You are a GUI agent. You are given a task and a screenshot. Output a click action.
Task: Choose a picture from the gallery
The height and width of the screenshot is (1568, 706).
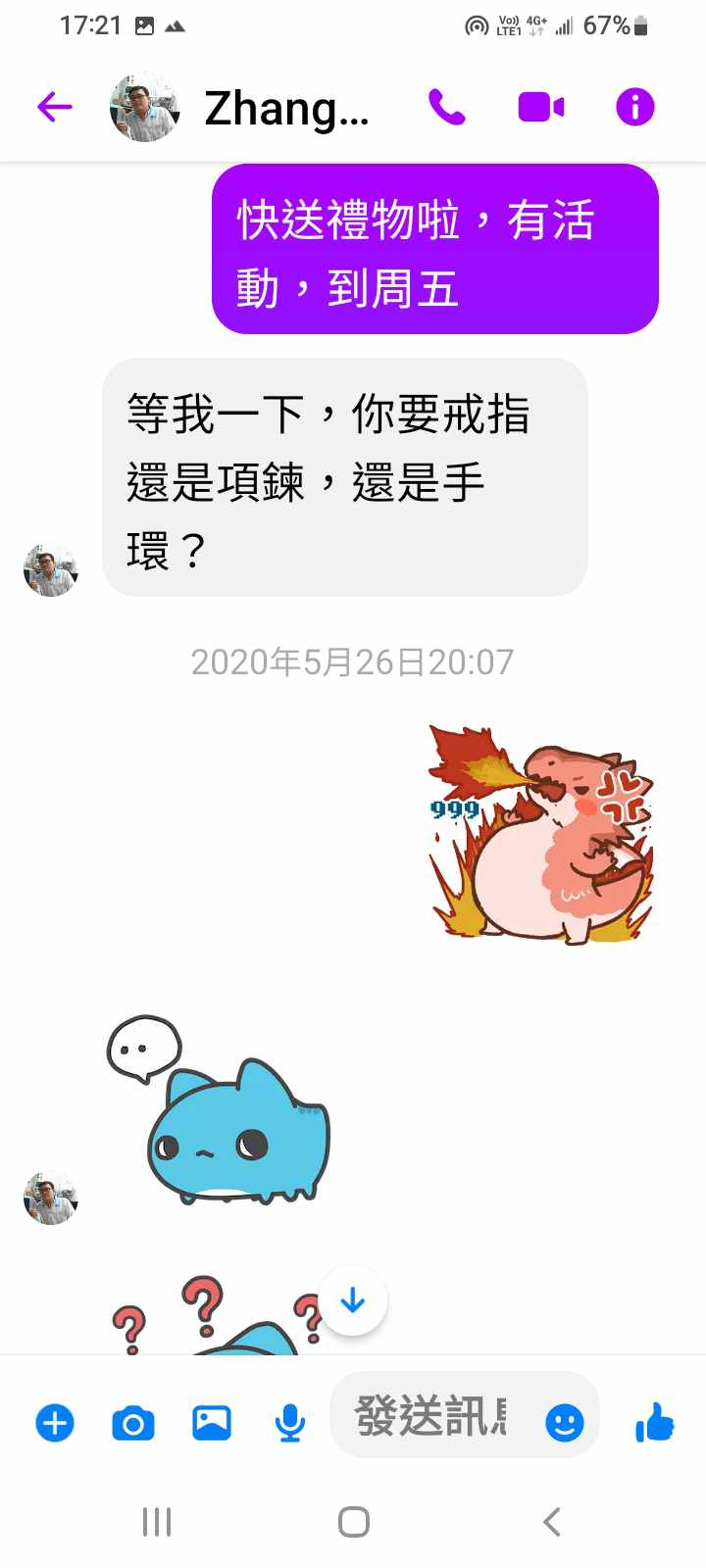(x=211, y=1422)
